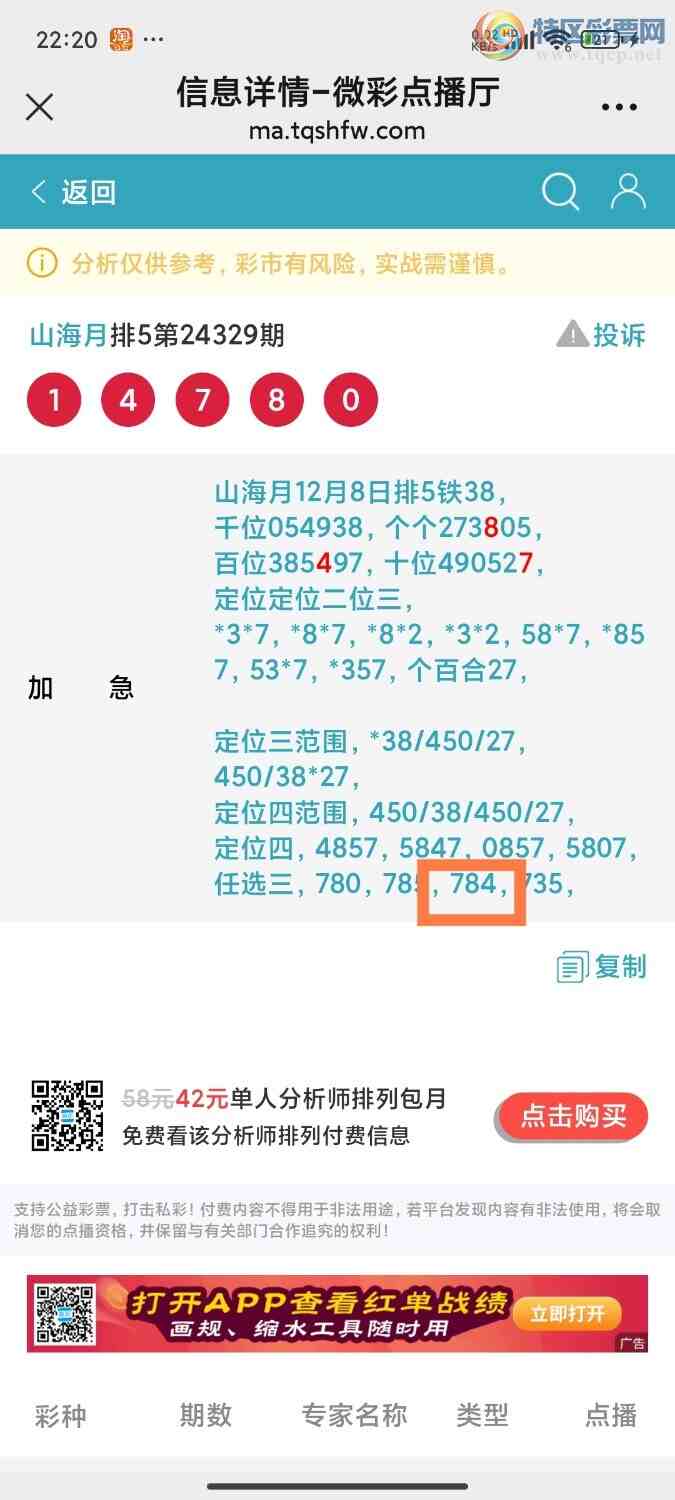The height and width of the screenshot is (1500, 675).
Task: Open the user profile icon
Action: tap(628, 191)
